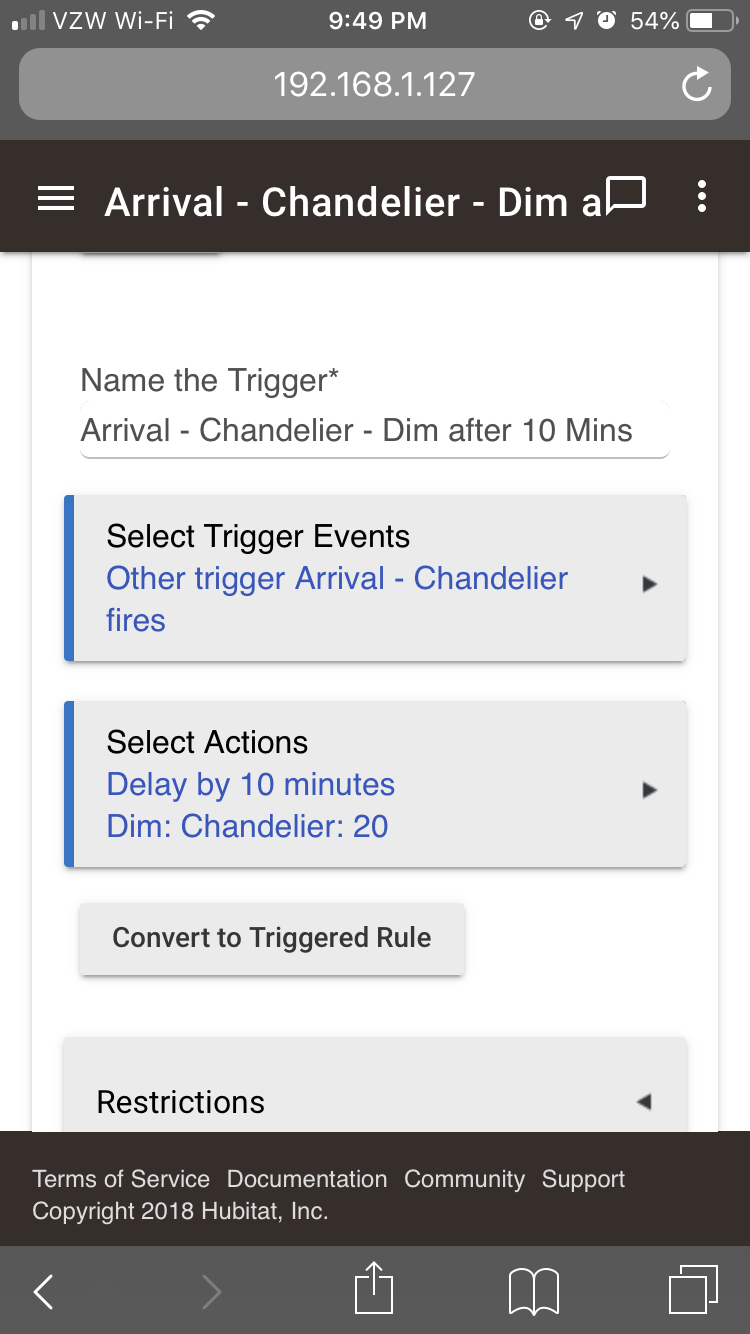Tap Convert to Triggered Rule button
The width and height of the screenshot is (750, 1334).
pos(272,938)
